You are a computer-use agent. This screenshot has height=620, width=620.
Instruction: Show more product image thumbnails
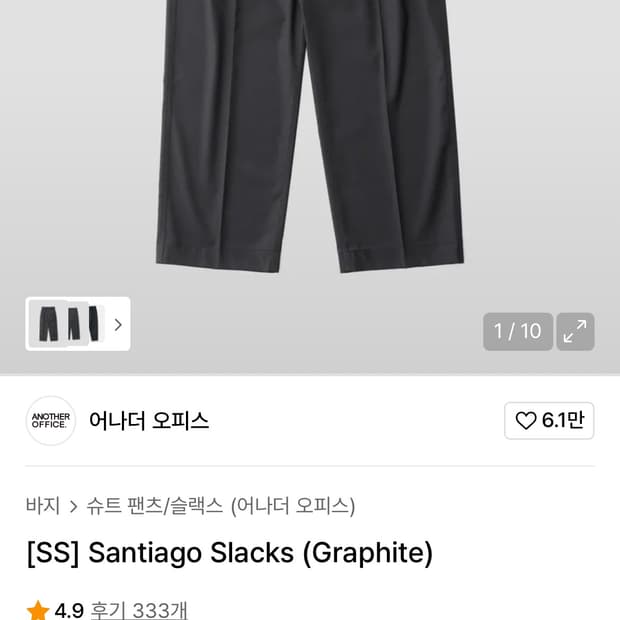(118, 324)
